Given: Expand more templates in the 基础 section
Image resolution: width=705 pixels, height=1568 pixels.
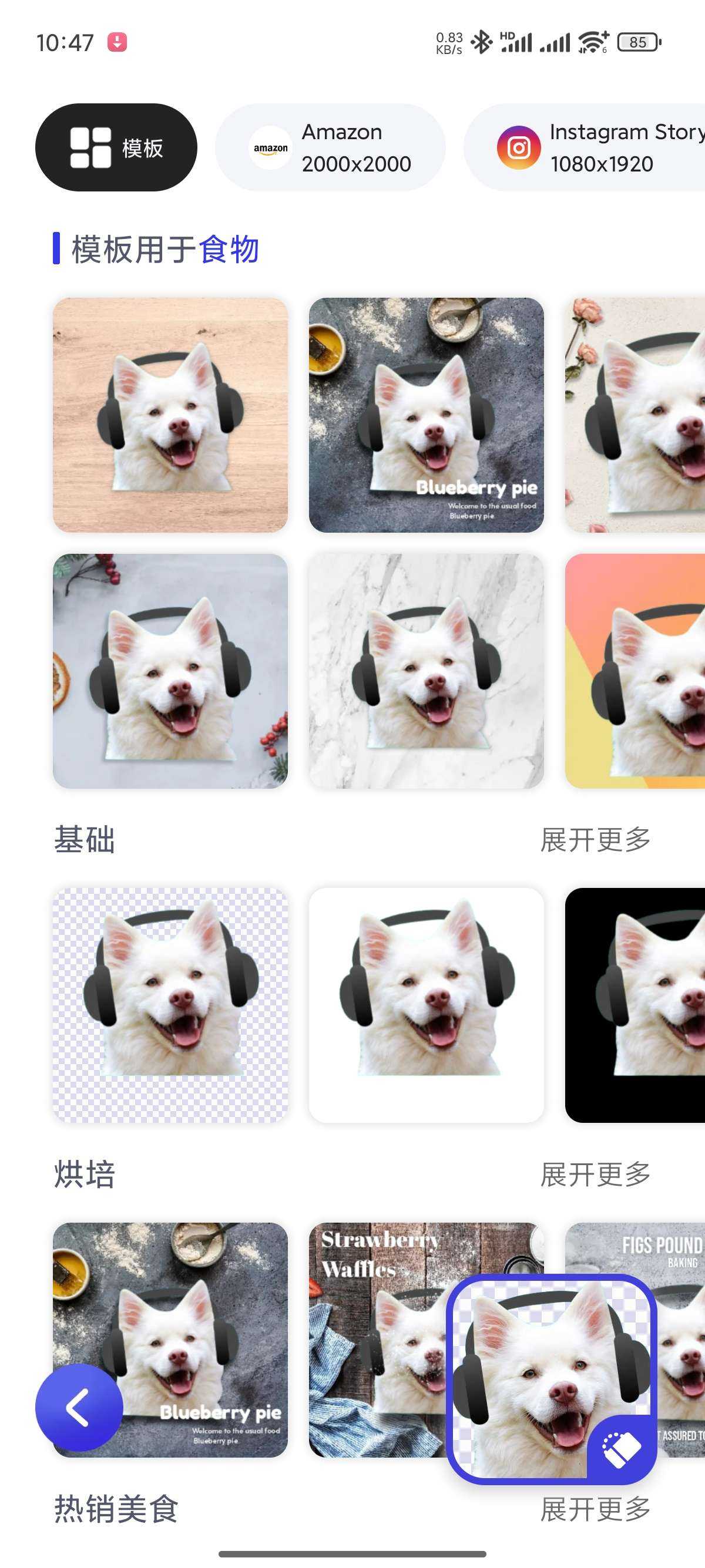Looking at the screenshot, I should click(595, 840).
